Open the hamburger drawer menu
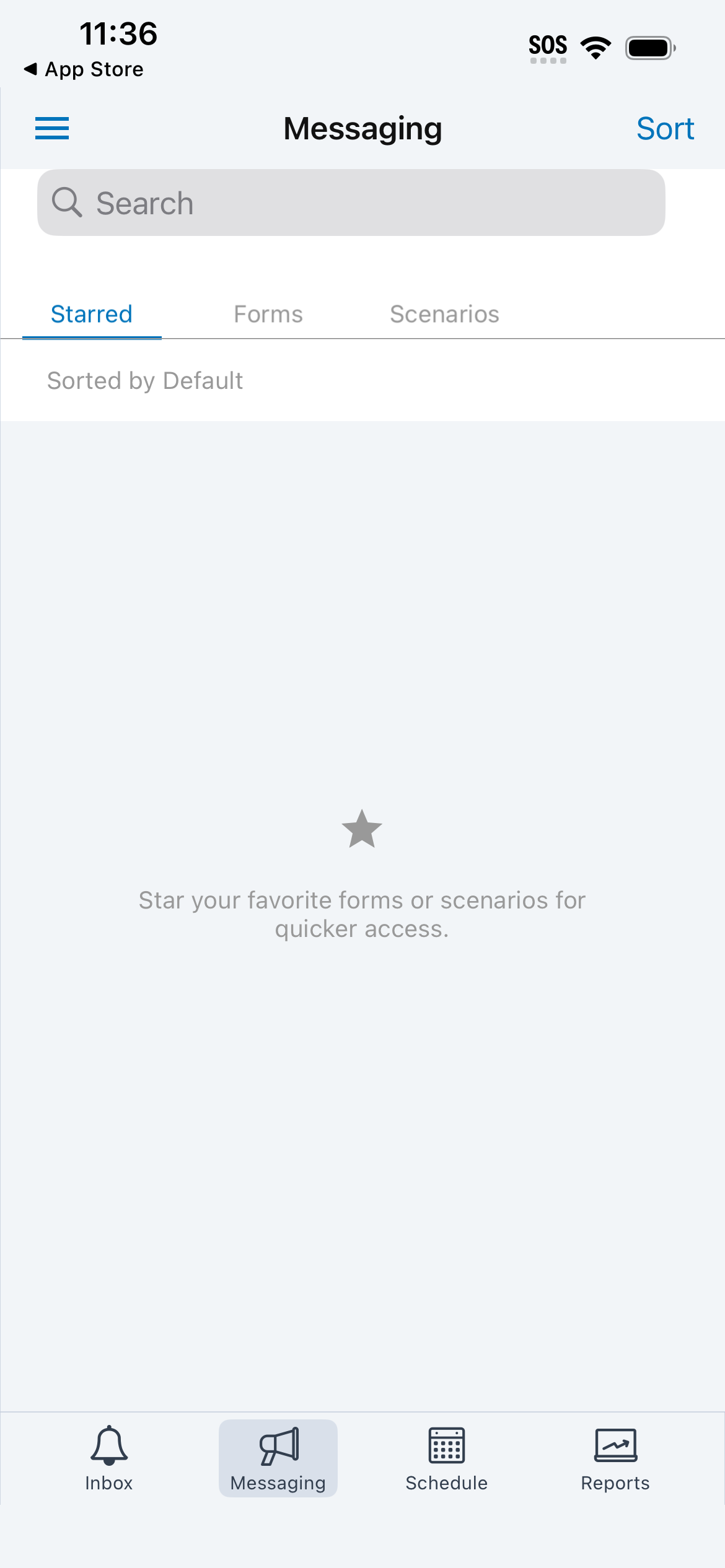This screenshot has height=1568, width=725. (52, 128)
